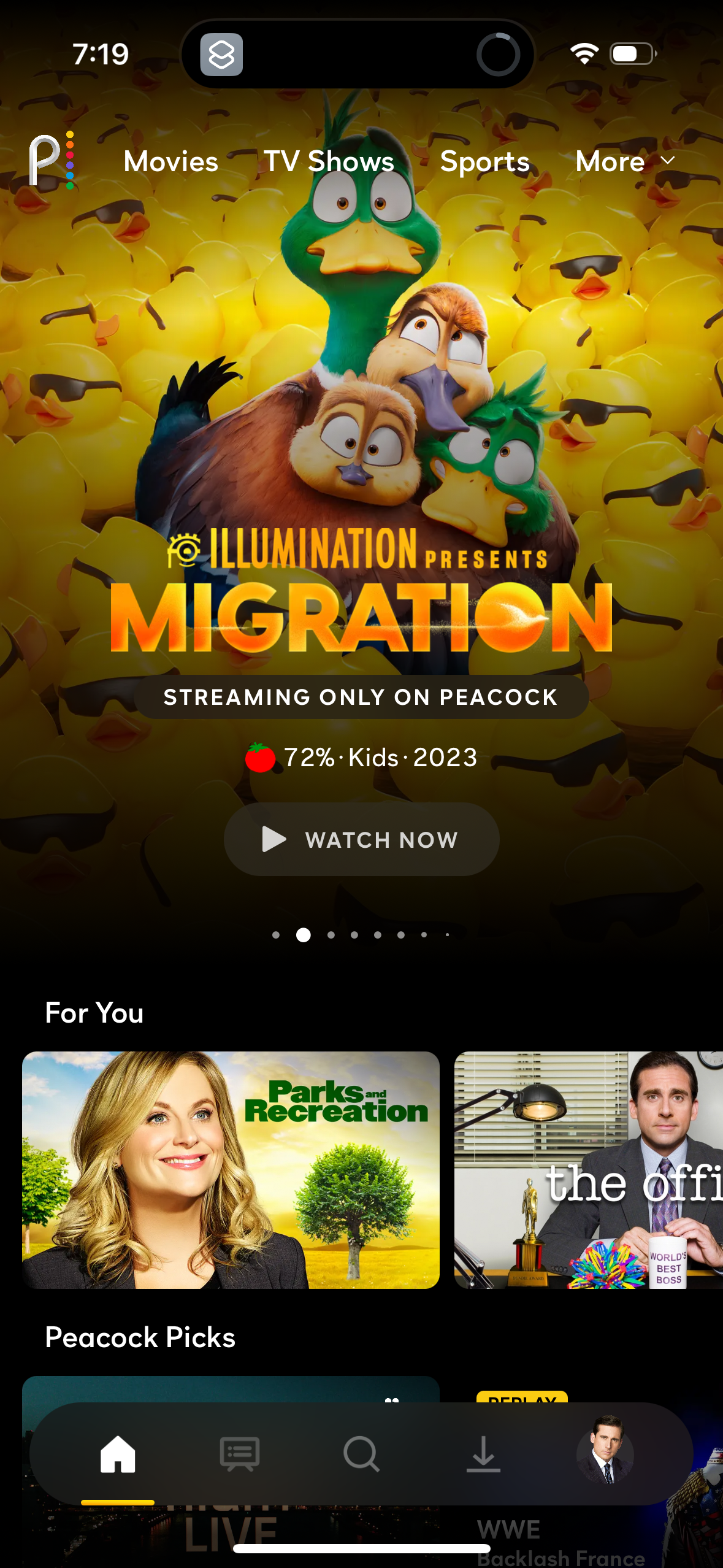Open the Search tab

coord(361,1454)
